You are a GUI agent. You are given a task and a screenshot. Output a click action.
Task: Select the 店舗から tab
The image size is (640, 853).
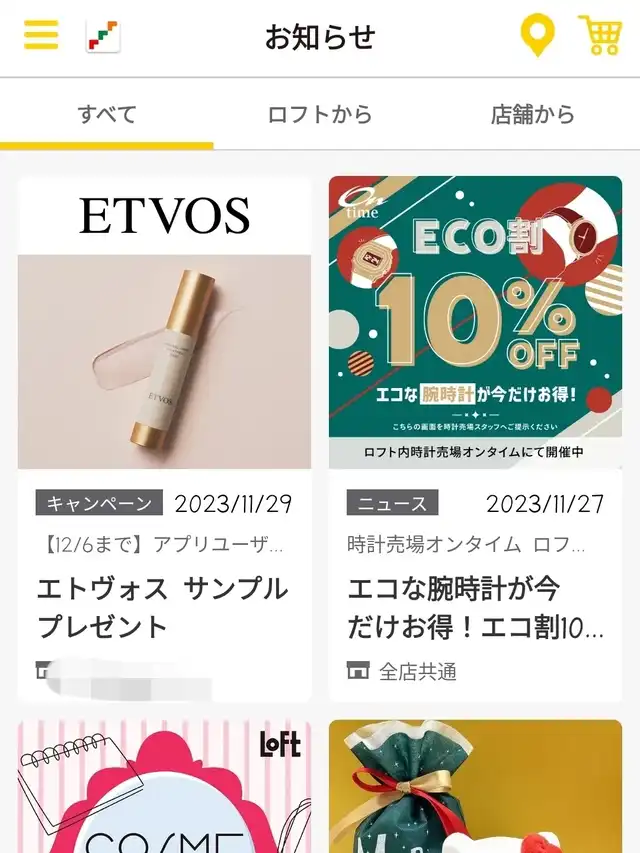[532, 114]
